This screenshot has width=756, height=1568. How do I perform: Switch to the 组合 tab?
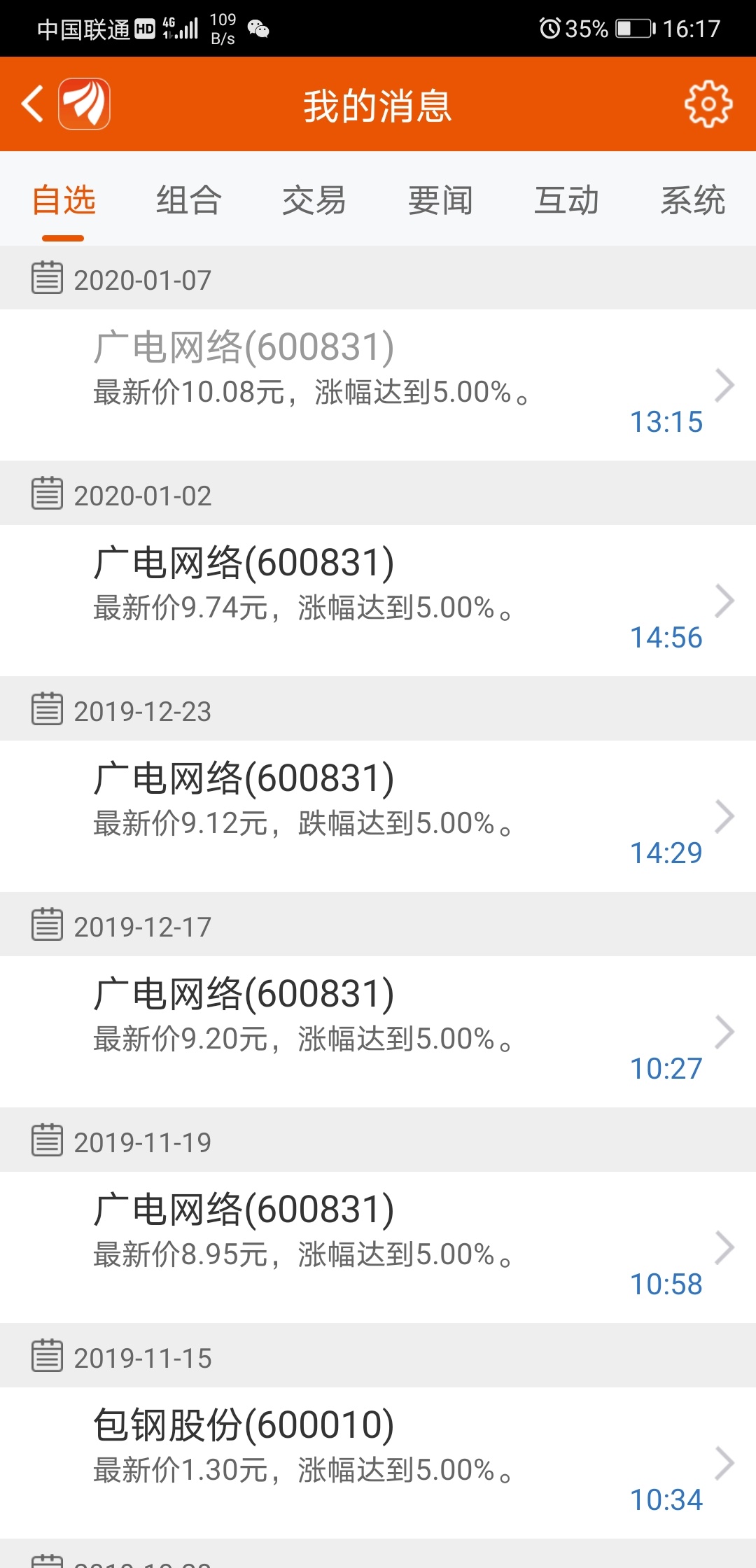(x=189, y=200)
